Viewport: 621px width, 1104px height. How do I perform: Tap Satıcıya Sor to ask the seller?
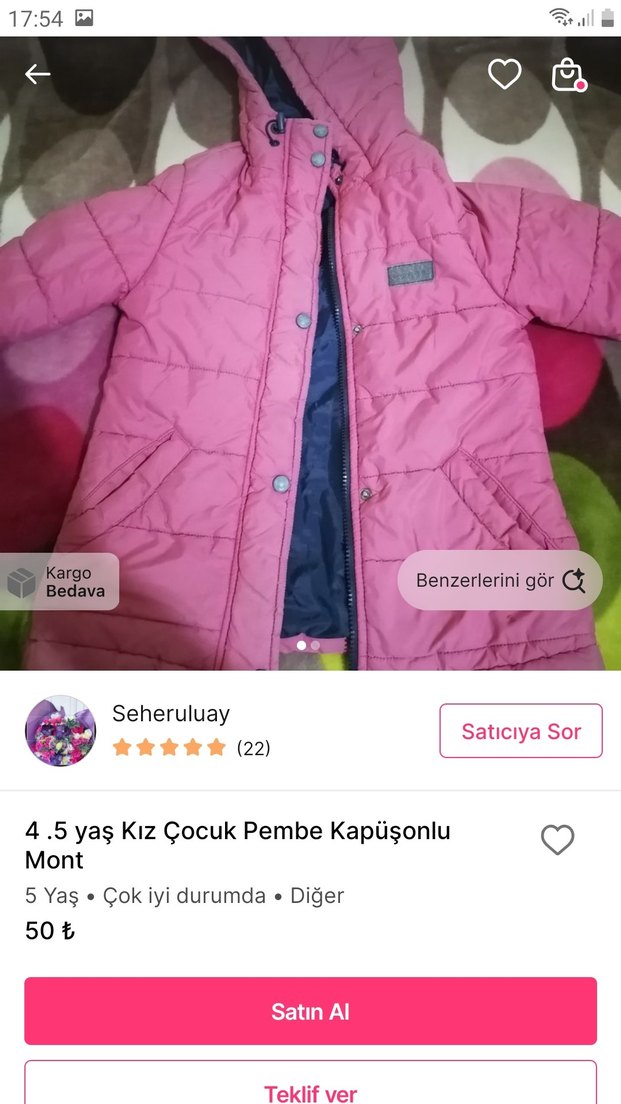pos(520,731)
